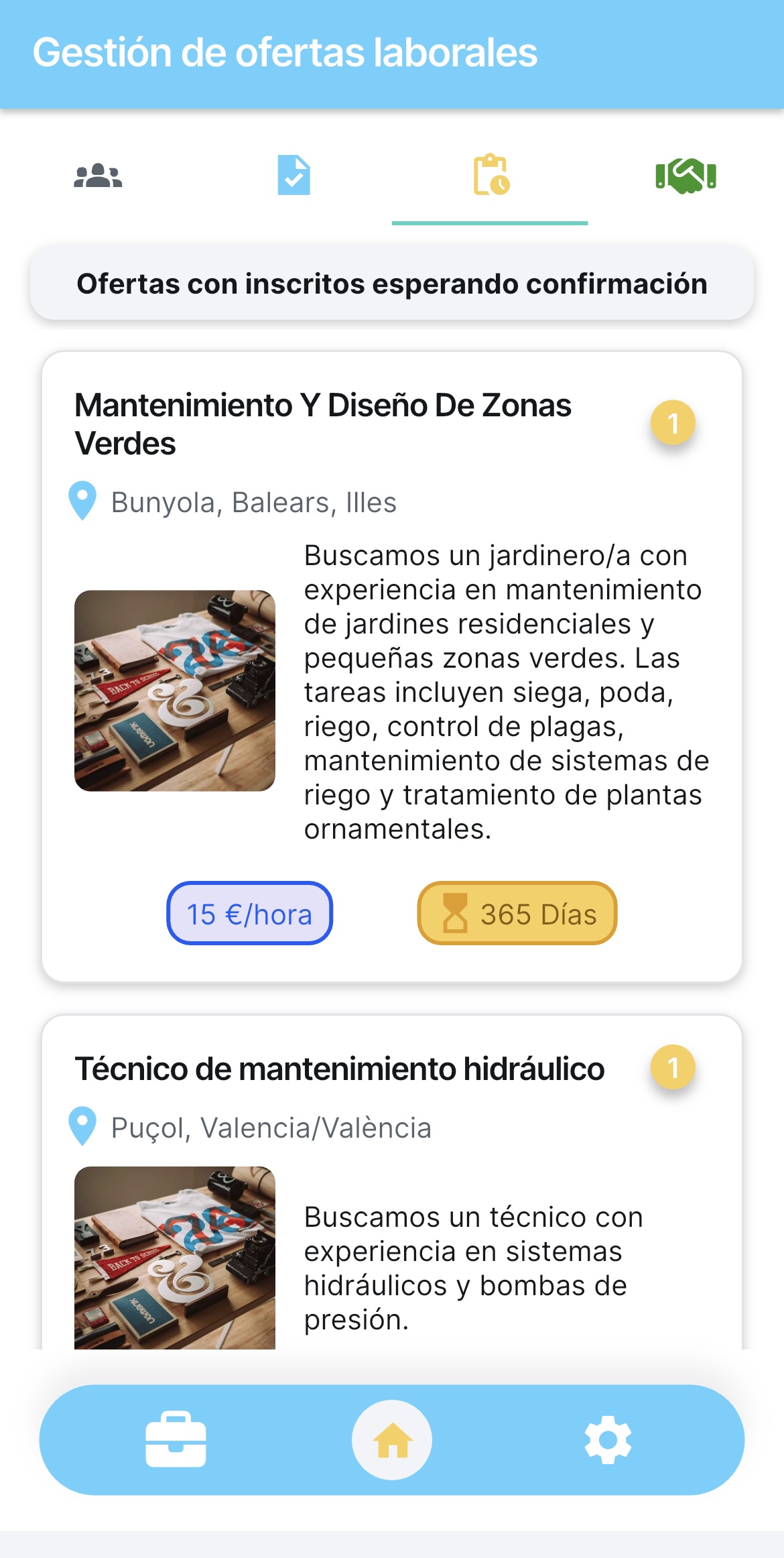Click the "Ofertas con inscritos esperando confirmación" header
The width and height of the screenshot is (784, 1558).
tap(392, 284)
